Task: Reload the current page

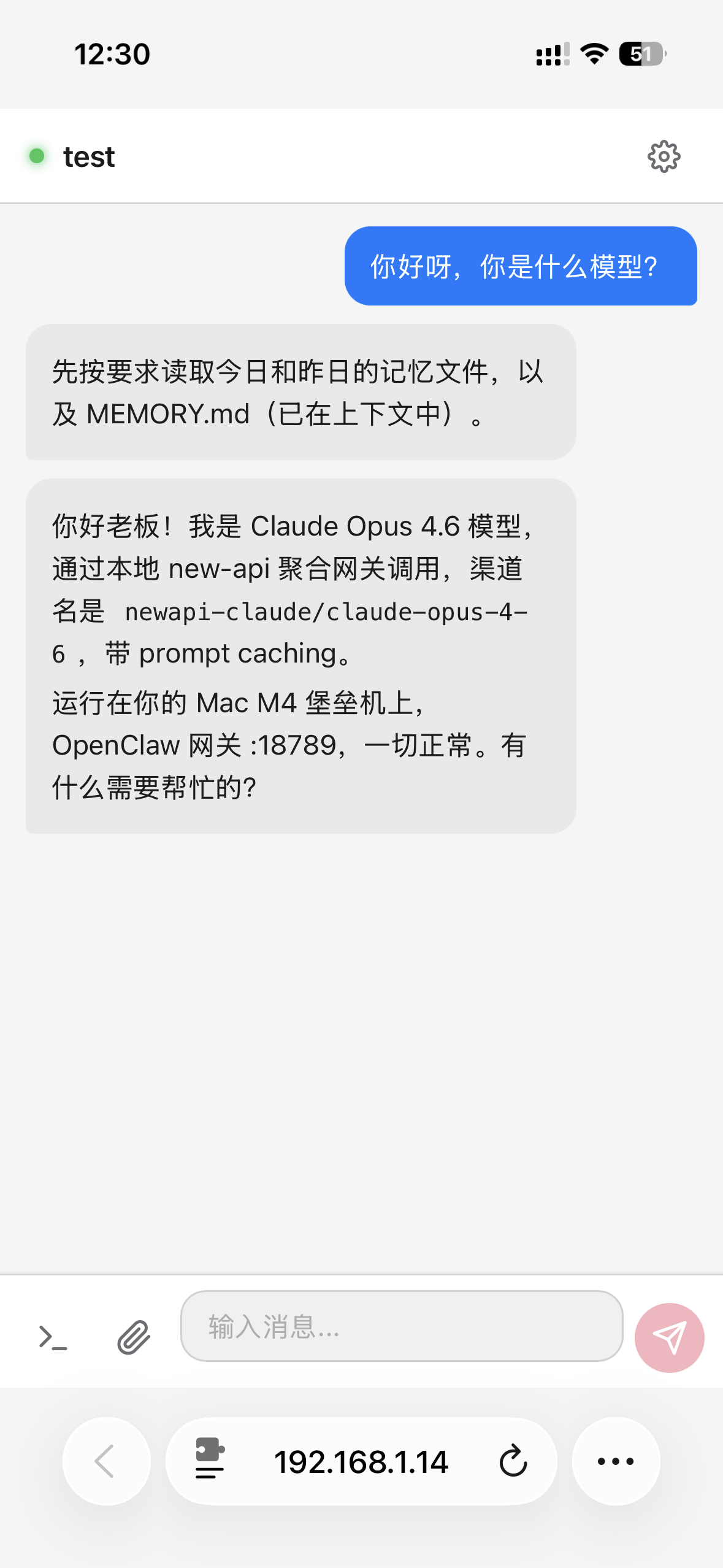Action: [513, 1461]
